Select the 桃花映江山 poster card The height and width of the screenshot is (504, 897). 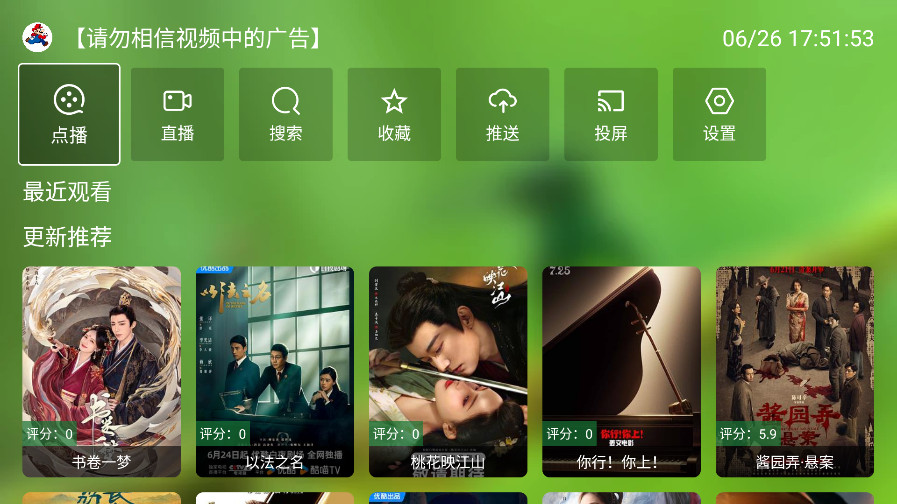coord(448,370)
